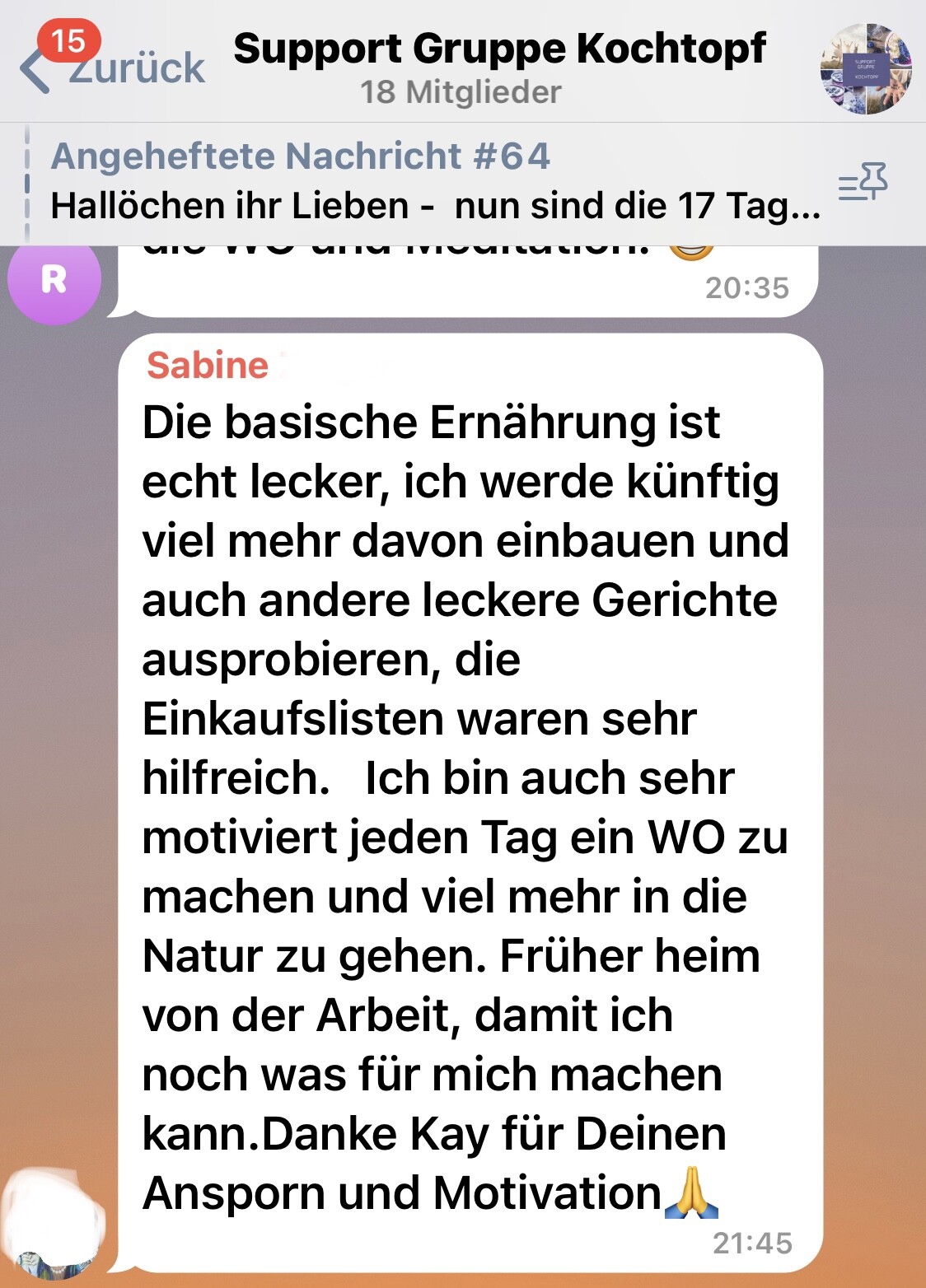Show the list of all pinned messages
926x1288 pixels.
pyautogui.click(x=863, y=183)
